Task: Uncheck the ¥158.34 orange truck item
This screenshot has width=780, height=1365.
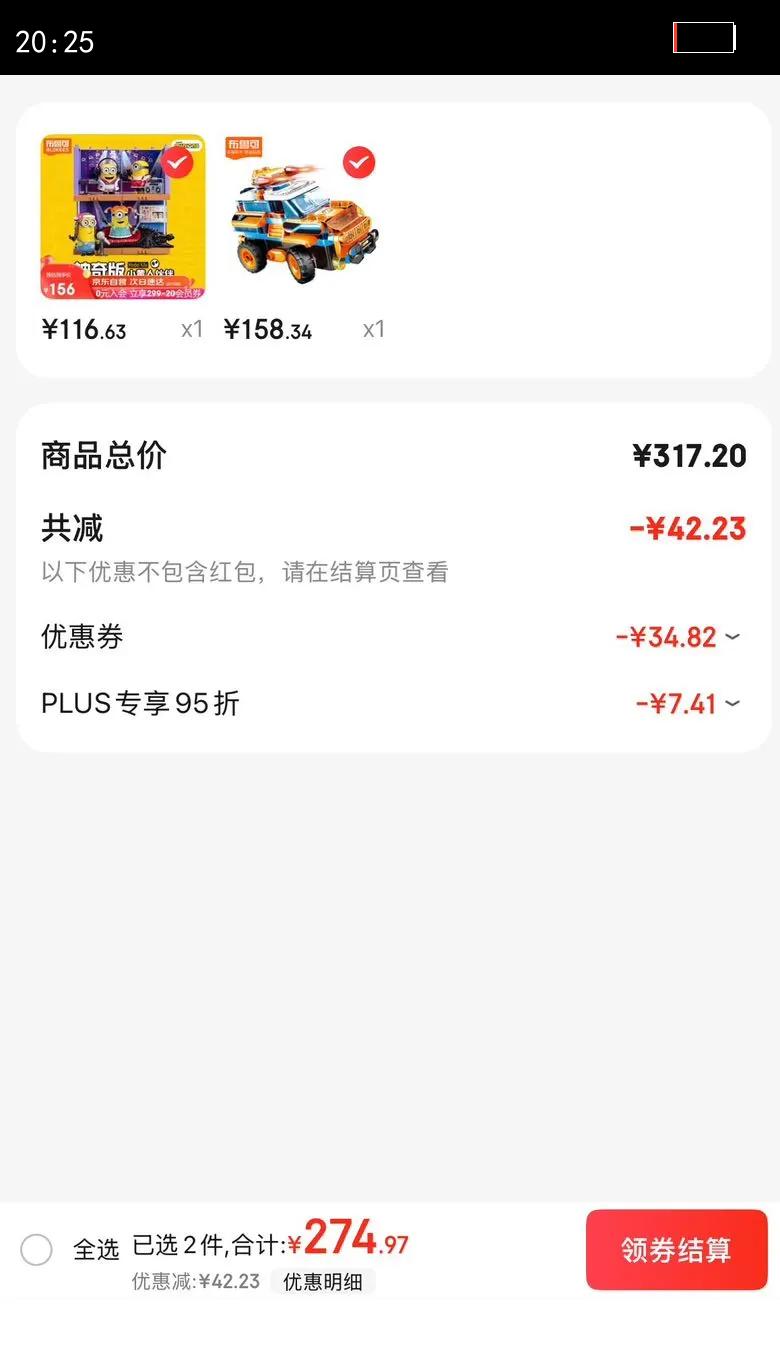Action: [359, 162]
